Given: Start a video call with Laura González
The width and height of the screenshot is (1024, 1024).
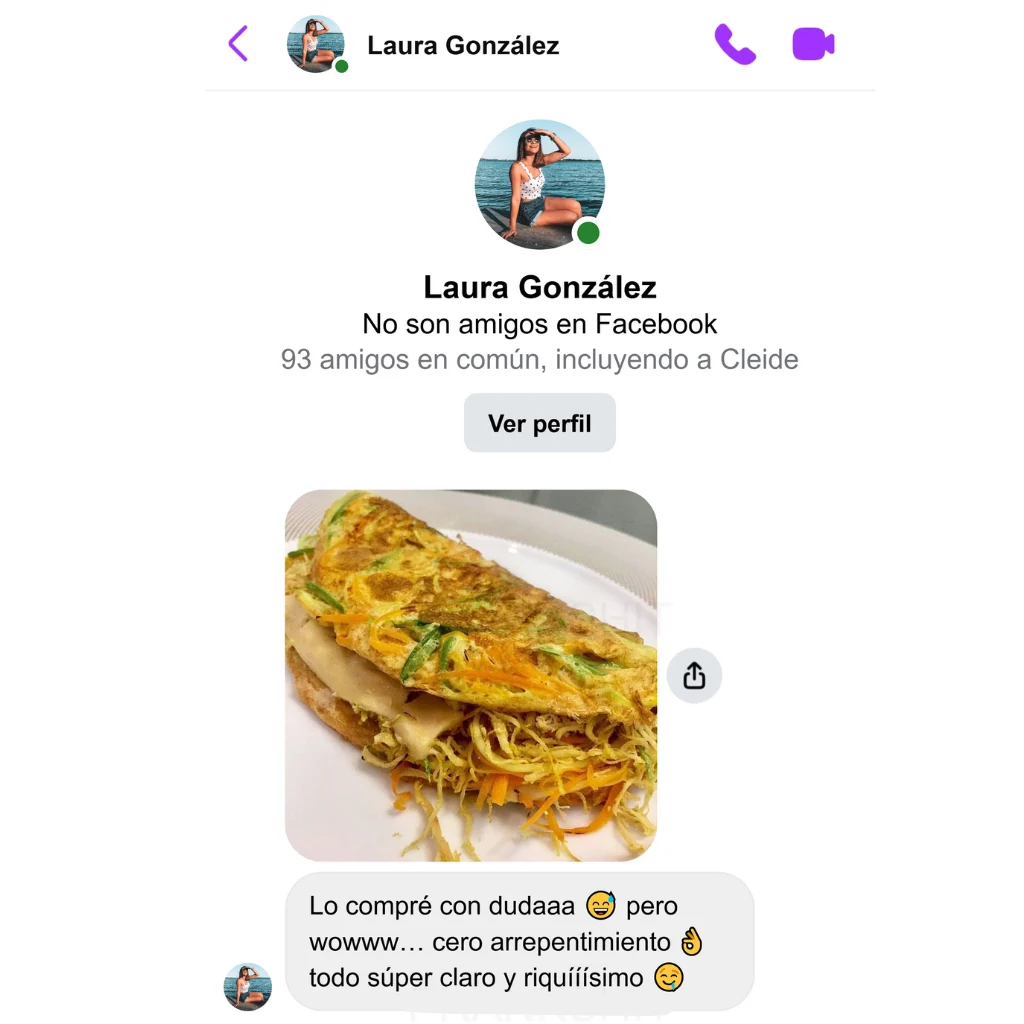Looking at the screenshot, I should pyautogui.click(x=813, y=45).
